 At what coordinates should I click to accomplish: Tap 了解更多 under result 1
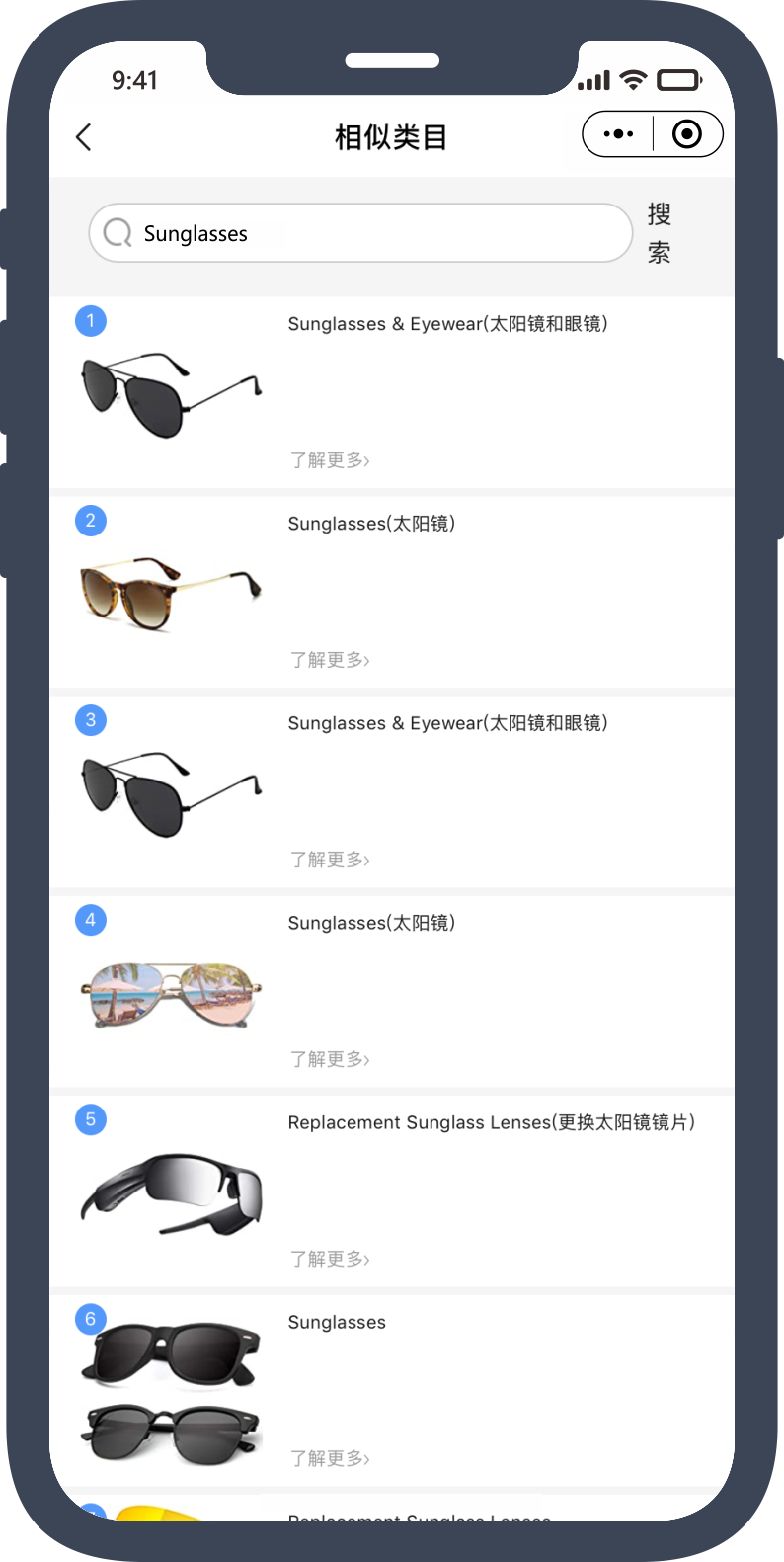330,460
